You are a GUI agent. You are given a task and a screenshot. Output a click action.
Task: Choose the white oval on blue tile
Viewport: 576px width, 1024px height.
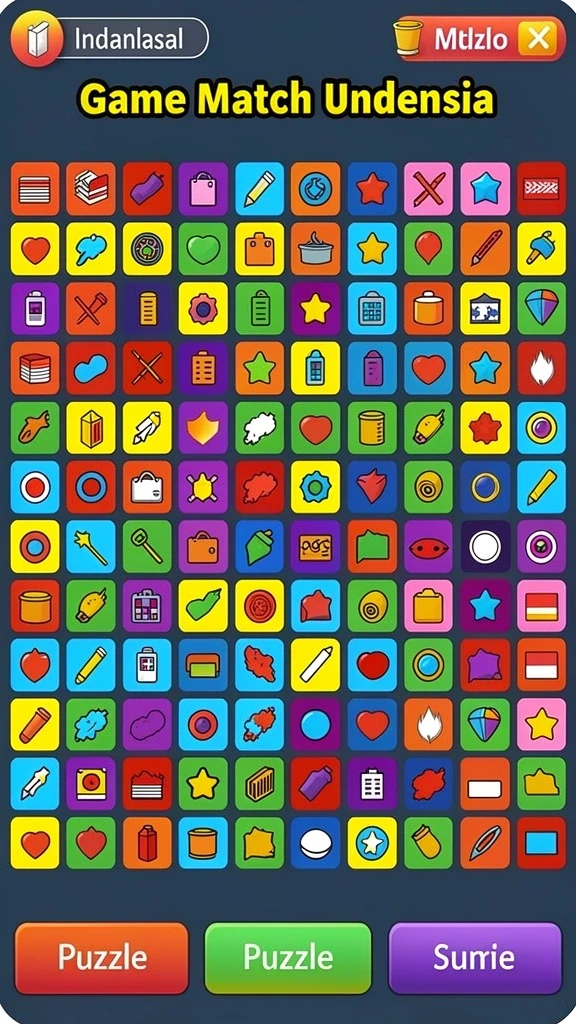[315, 843]
